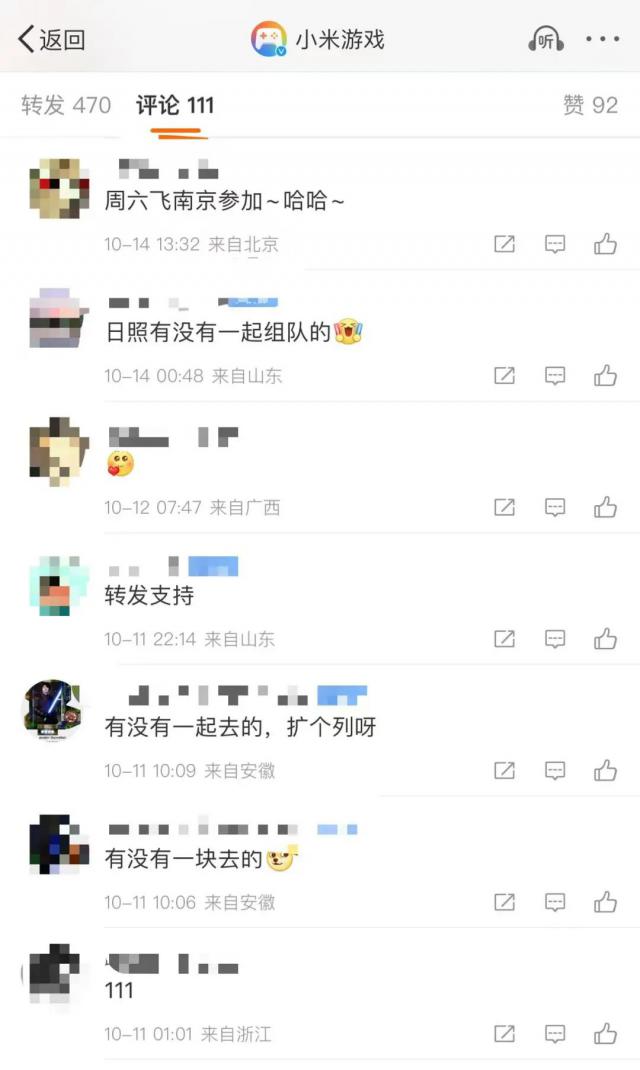Open the three-dot overflow menu
The width and height of the screenshot is (640, 1070).
(602, 40)
